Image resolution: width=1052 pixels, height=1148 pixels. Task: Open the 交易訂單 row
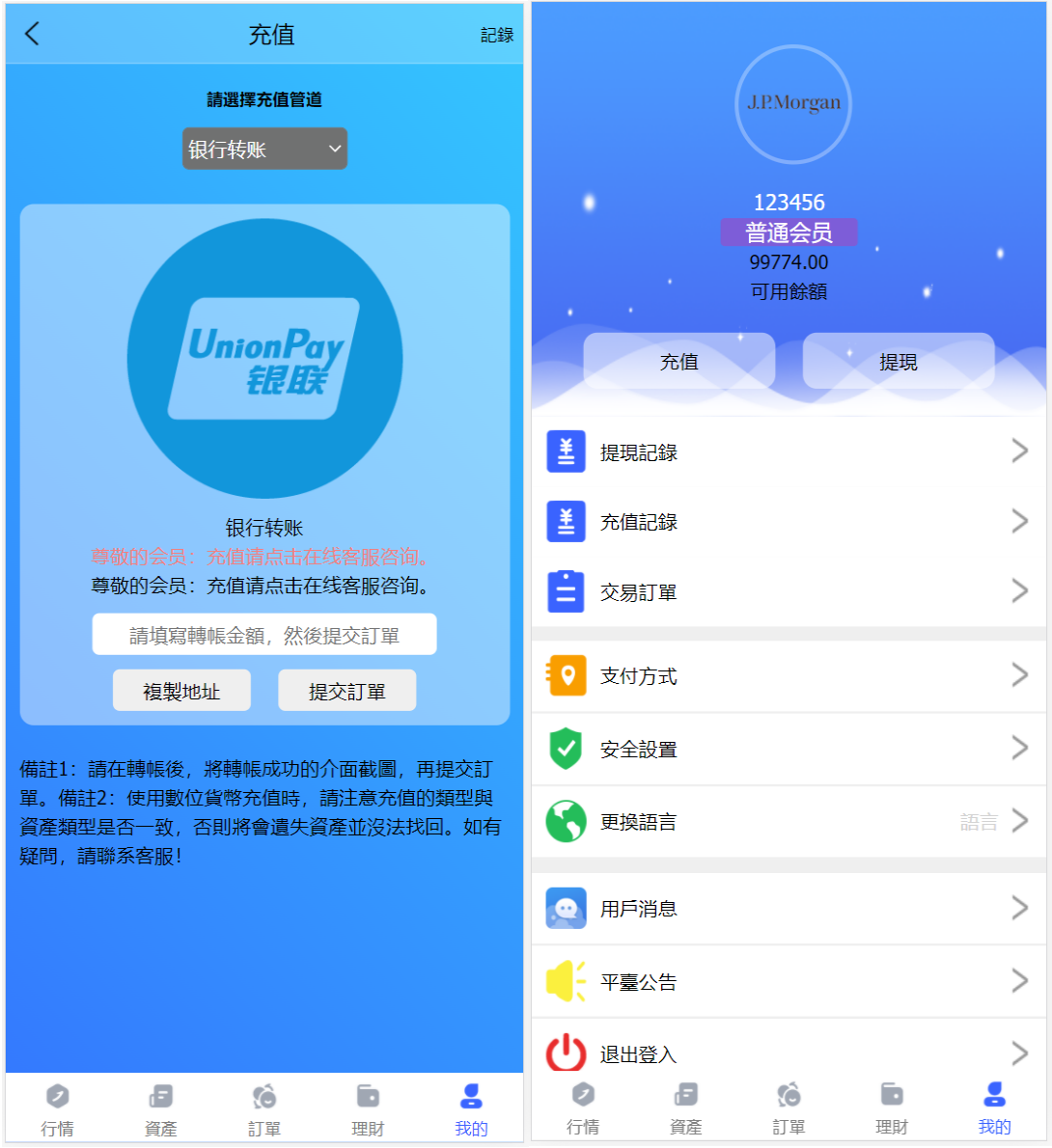pyautogui.click(x=788, y=591)
